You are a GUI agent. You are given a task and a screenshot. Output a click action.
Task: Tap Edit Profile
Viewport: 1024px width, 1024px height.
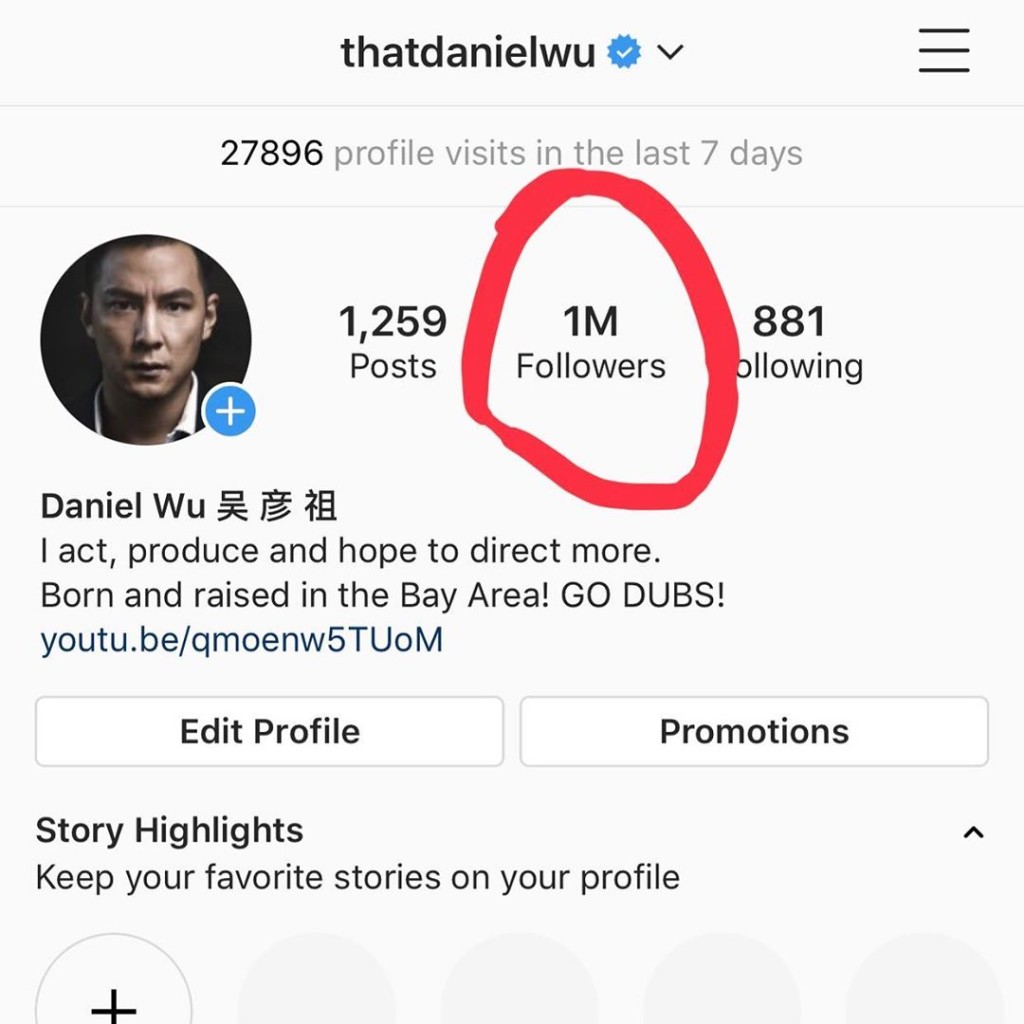tap(269, 732)
